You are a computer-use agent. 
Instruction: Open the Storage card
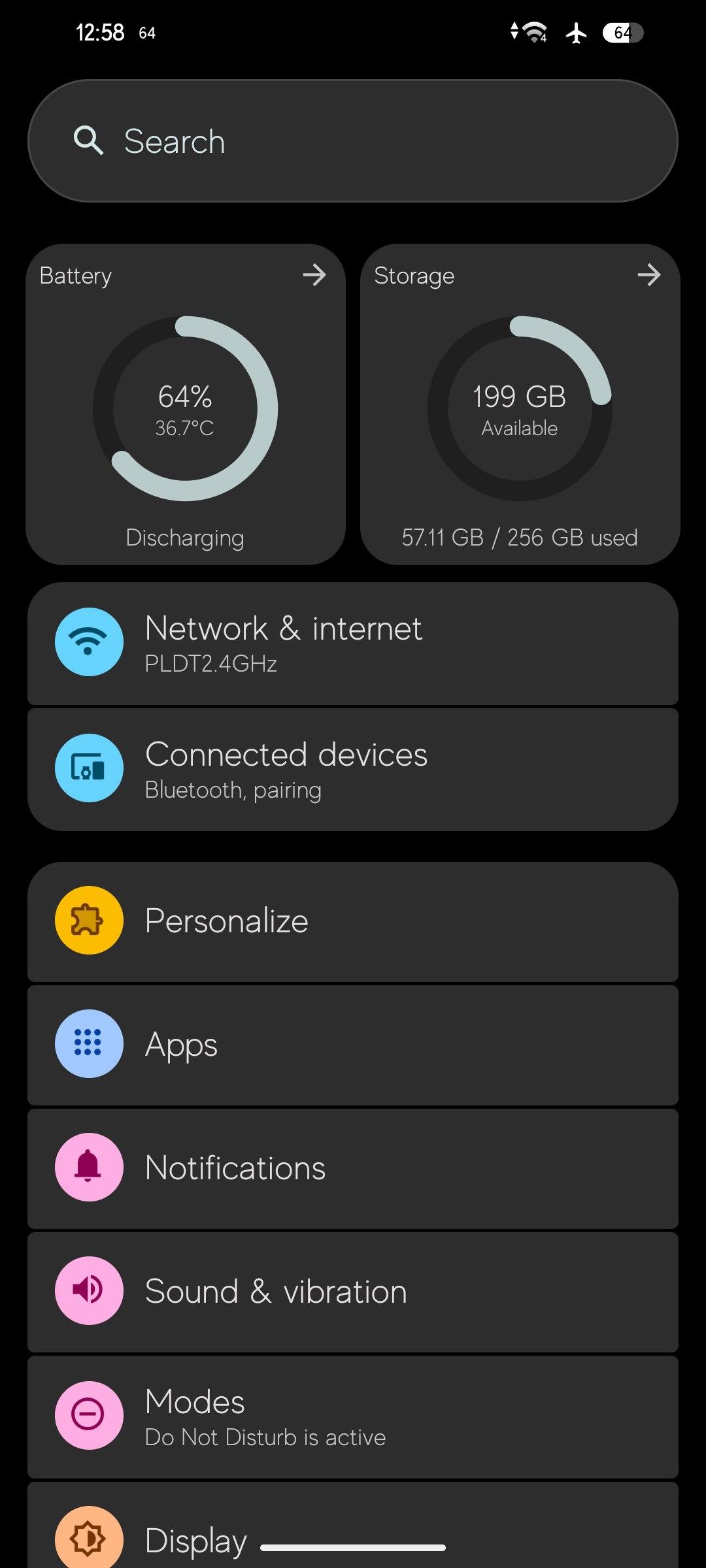[x=520, y=404]
